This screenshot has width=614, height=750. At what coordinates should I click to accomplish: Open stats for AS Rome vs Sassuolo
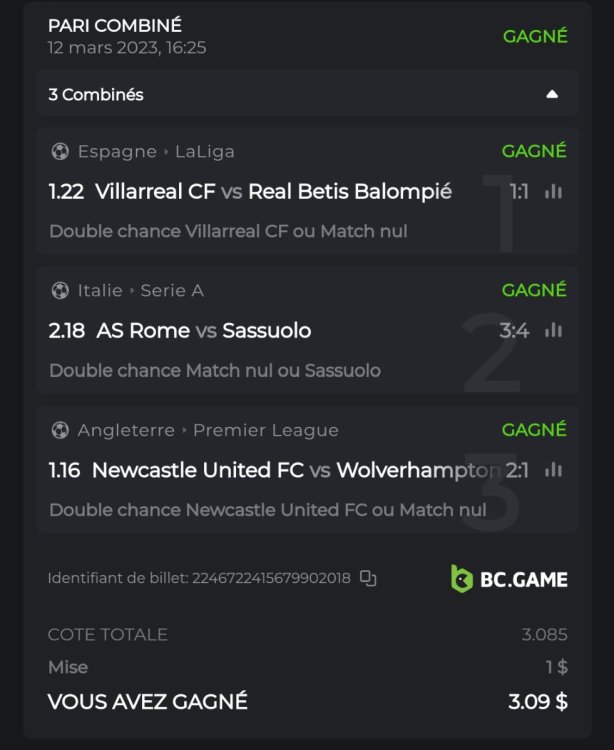(553, 330)
